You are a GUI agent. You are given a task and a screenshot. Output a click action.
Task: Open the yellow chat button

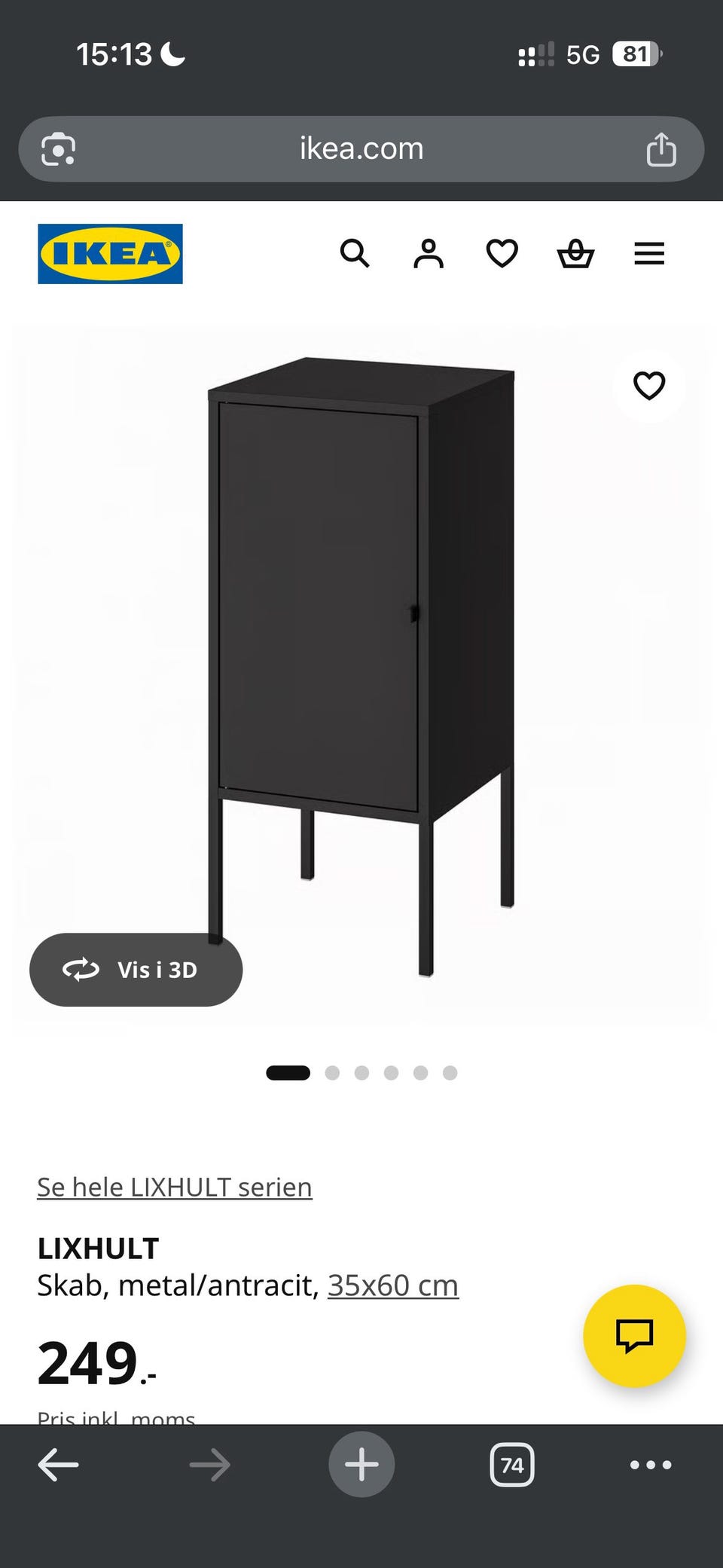pyautogui.click(x=634, y=1336)
